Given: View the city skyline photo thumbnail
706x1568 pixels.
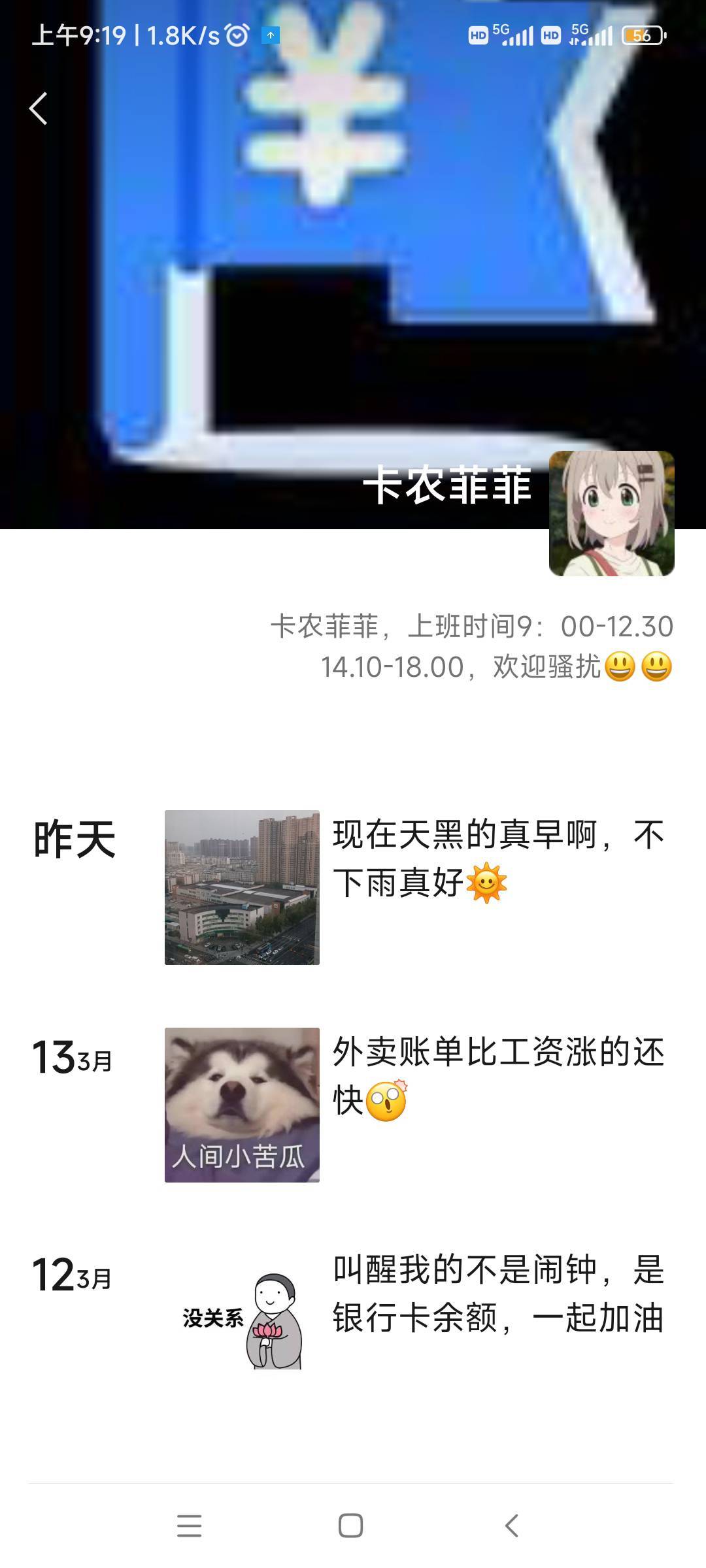Looking at the screenshot, I should point(242,887).
